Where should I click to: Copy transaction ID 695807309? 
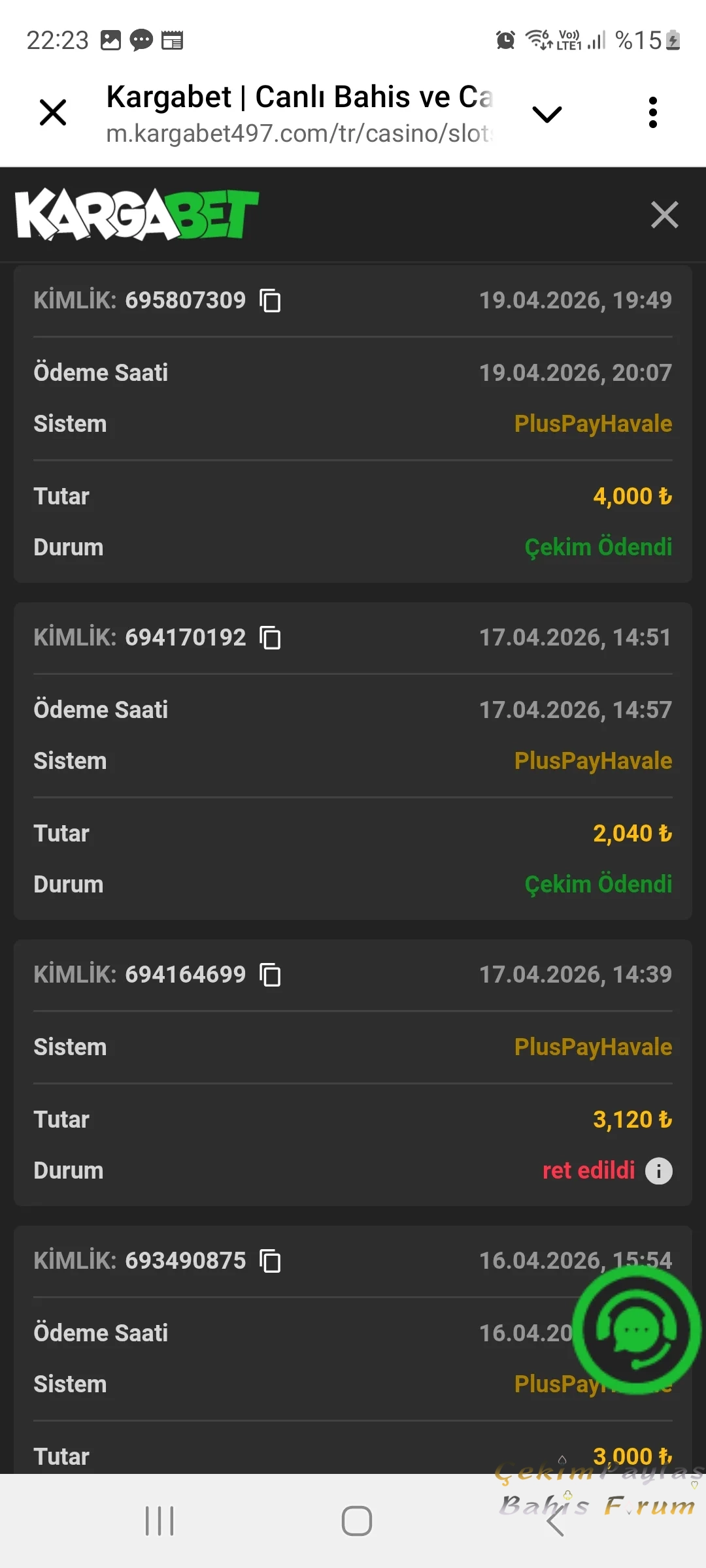[270, 301]
